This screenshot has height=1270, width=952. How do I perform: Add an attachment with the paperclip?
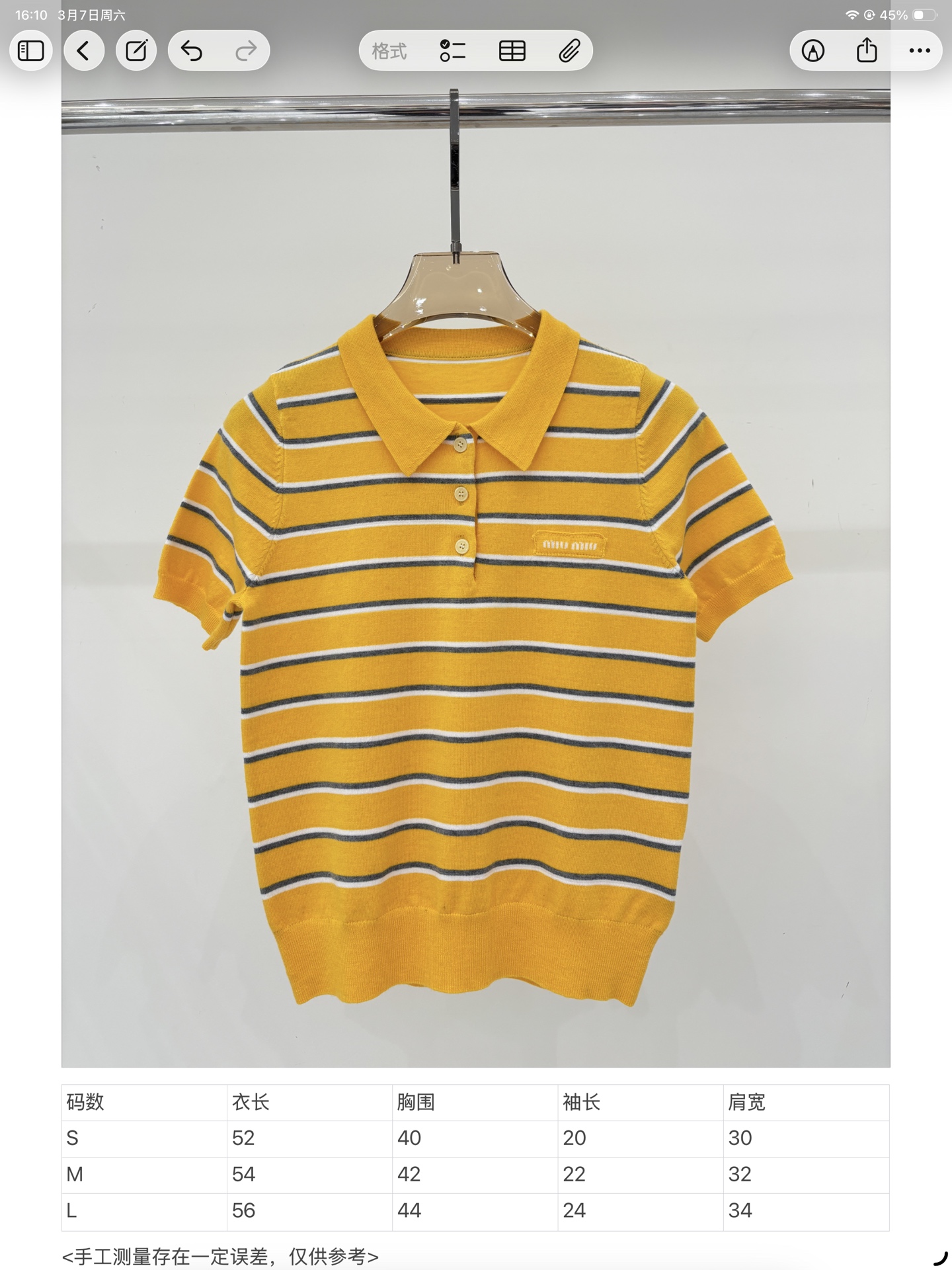click(569, 51)
